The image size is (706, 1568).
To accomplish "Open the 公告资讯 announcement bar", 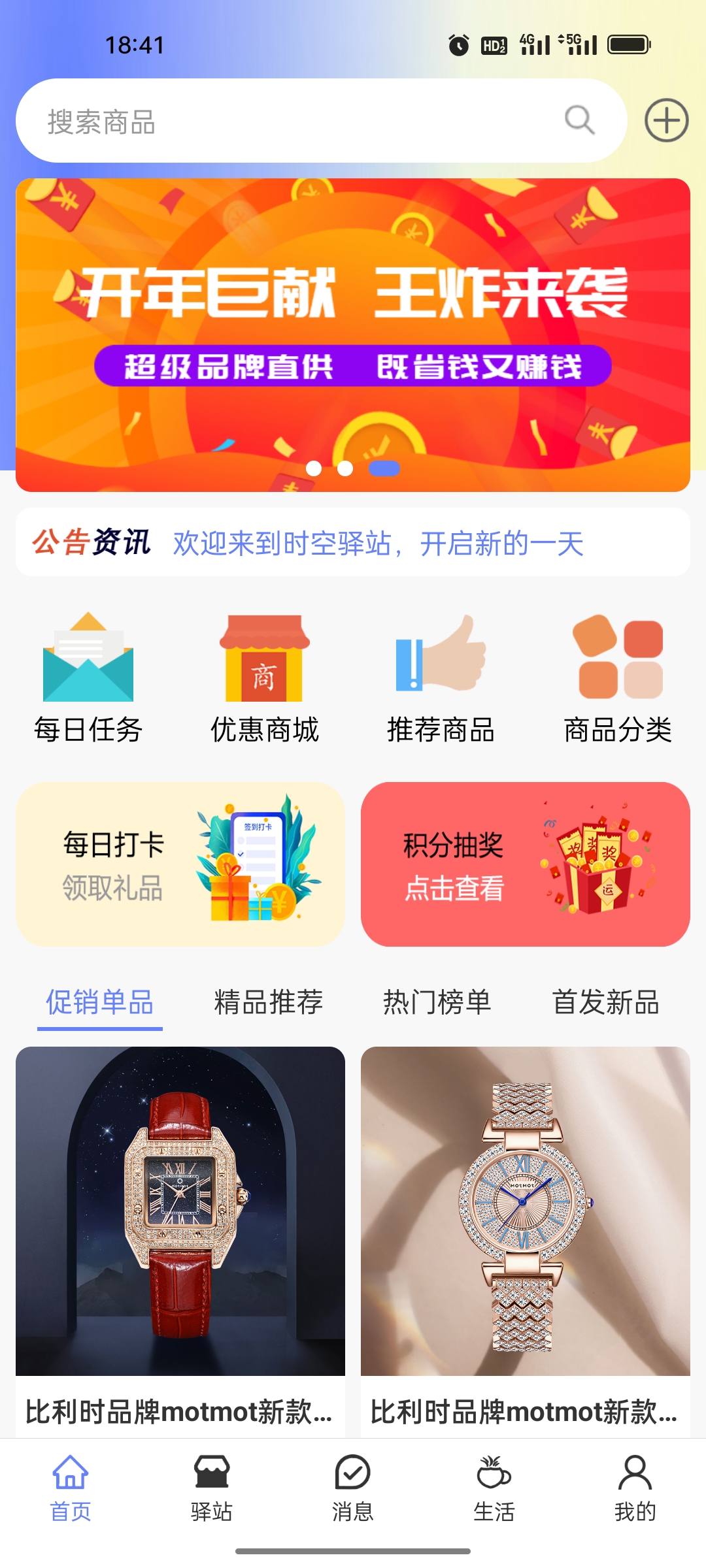I will pyautogui.click(x=353, y=542).
